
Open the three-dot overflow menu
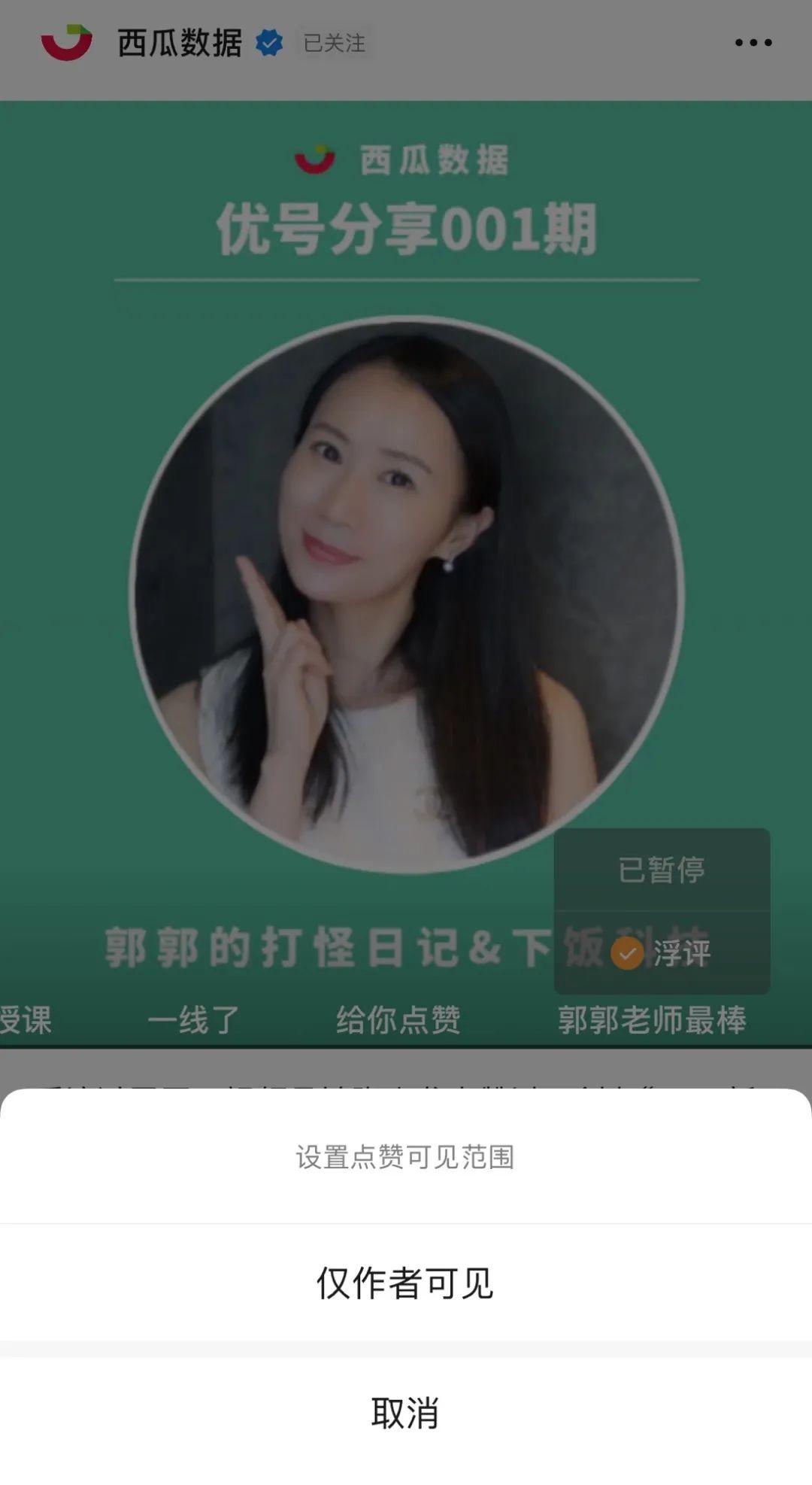click(x=753, y=43)
